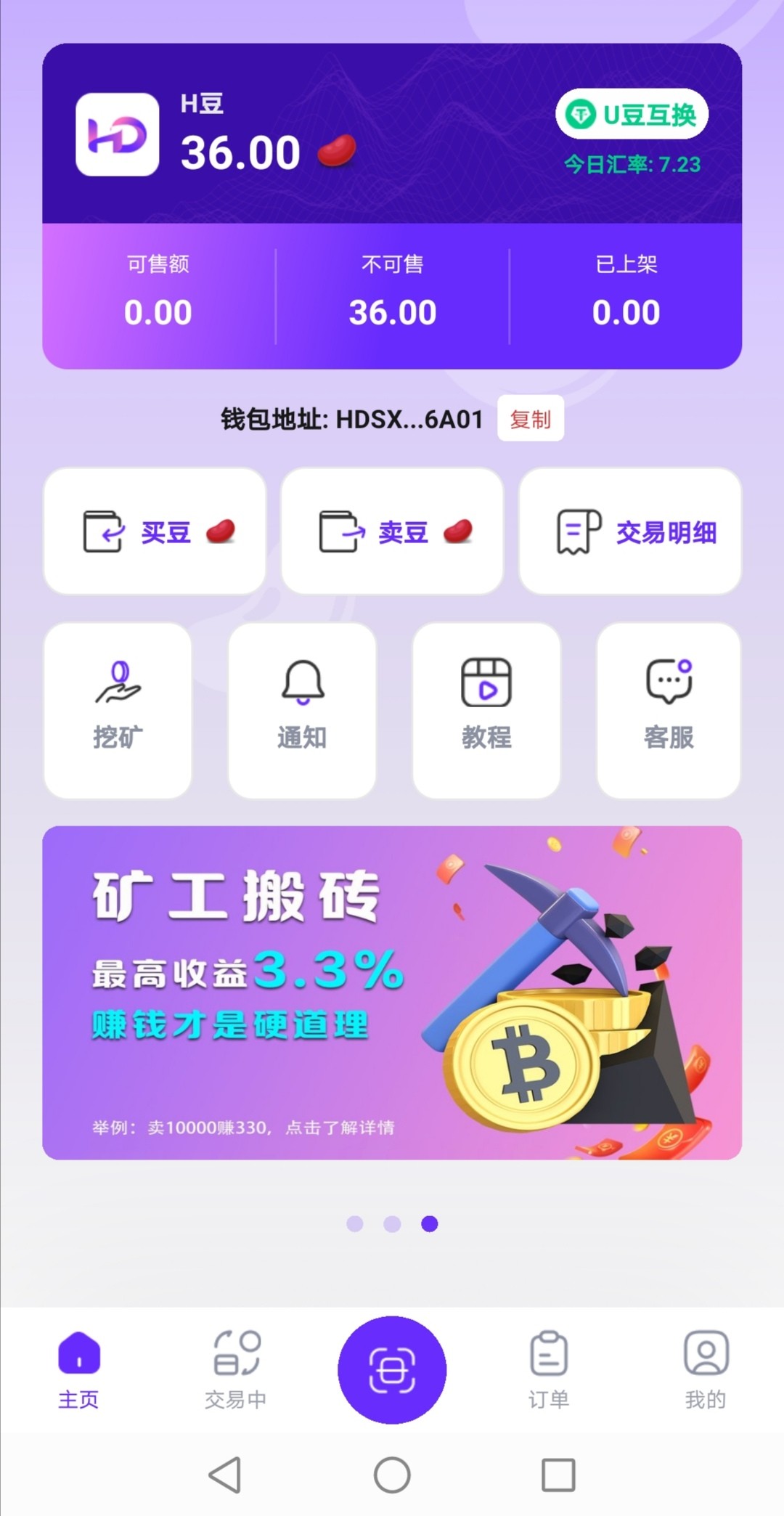Open the 挖矿 mining section

118,710
